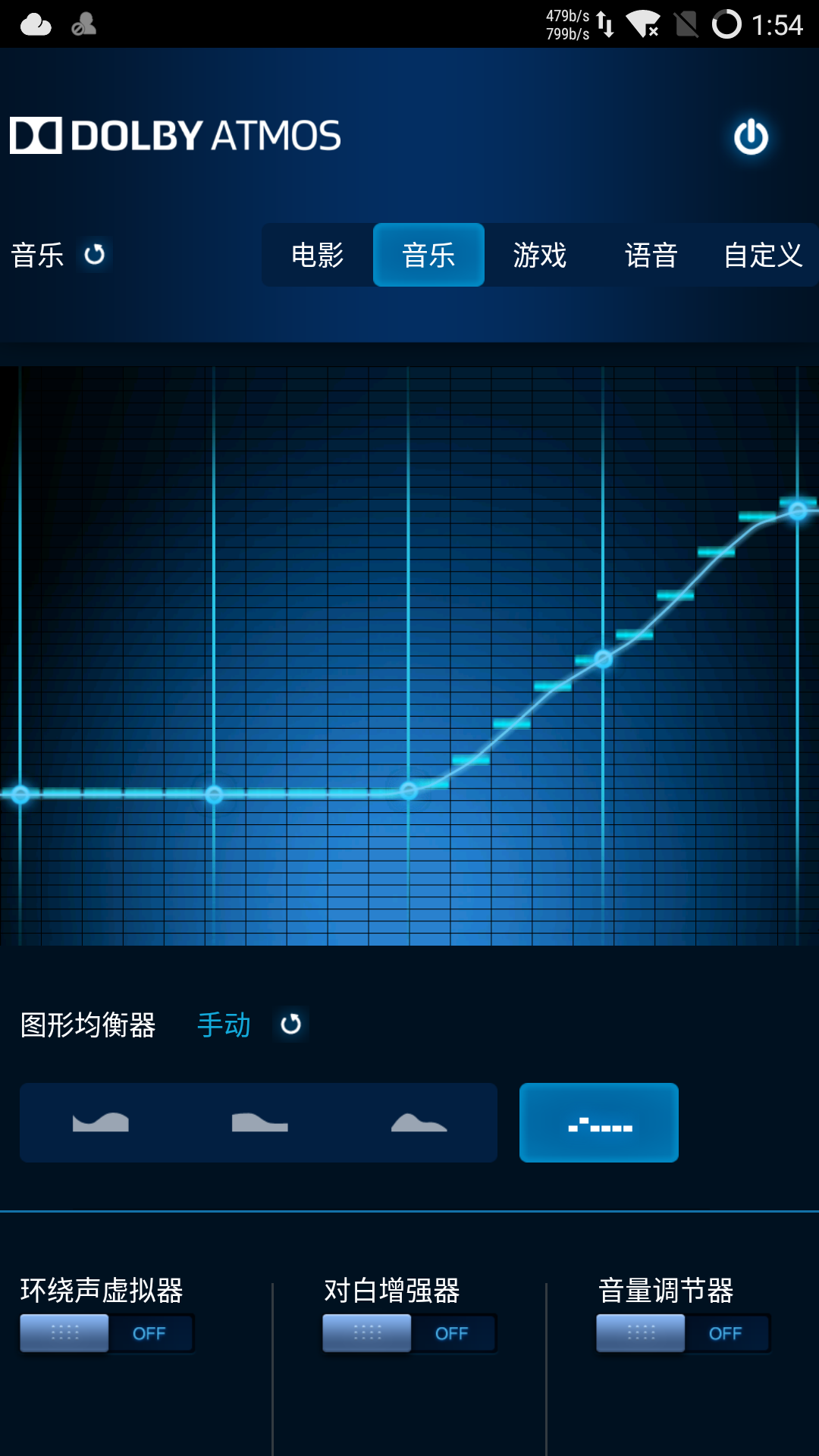Choose the first equalizer preset curve
Viewport: 819px width, 1456px height.
tap(100, 1122)
